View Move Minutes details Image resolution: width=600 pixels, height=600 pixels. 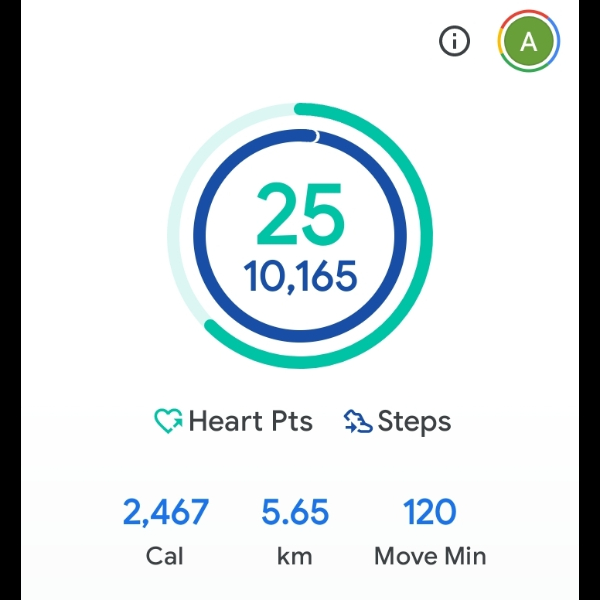(430, 531)
